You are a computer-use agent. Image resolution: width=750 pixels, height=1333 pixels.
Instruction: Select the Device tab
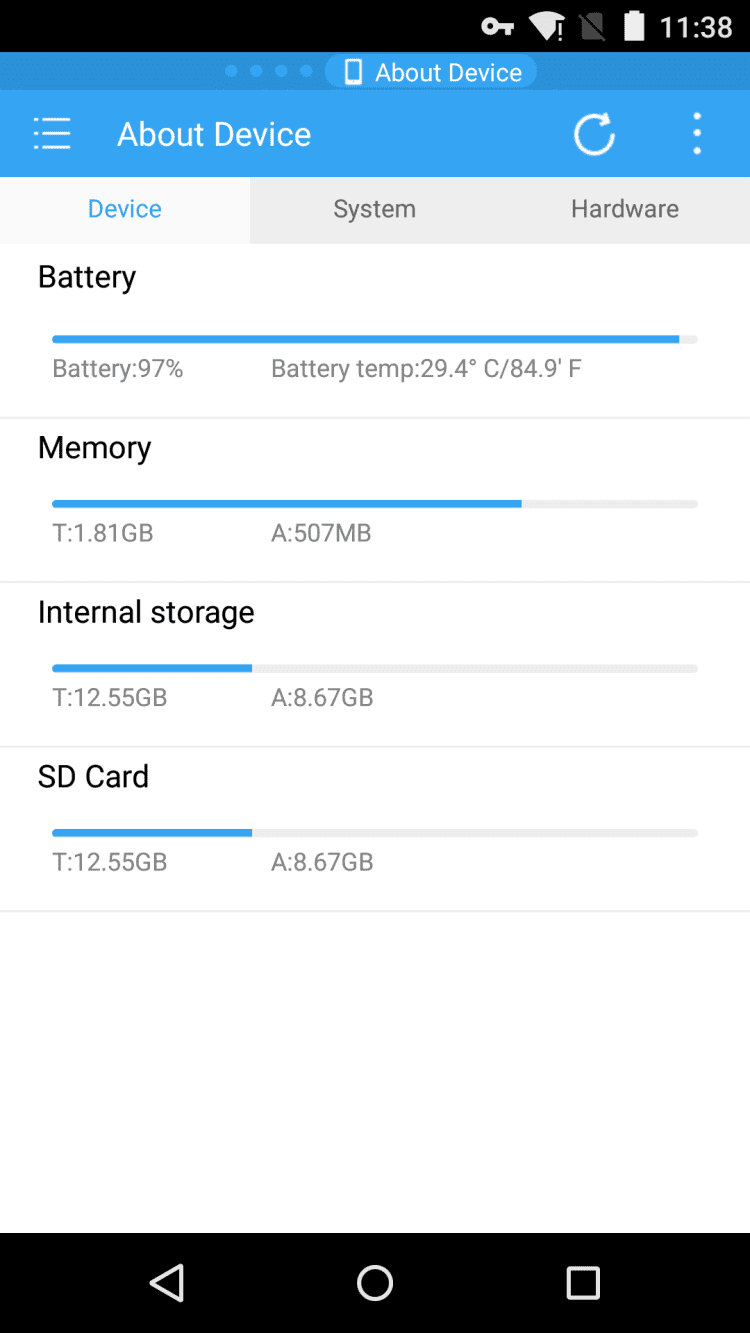(125, 209)
